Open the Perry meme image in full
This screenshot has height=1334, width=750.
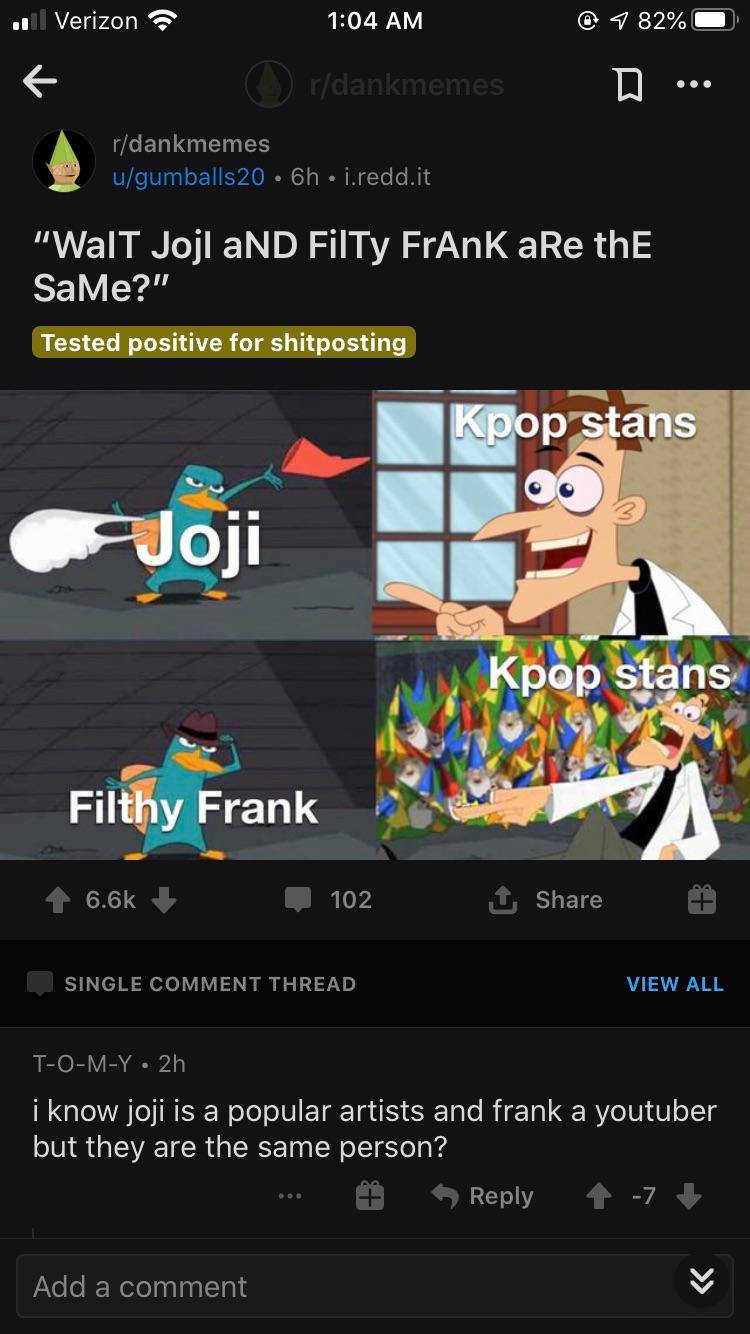(x=375, y=624)
